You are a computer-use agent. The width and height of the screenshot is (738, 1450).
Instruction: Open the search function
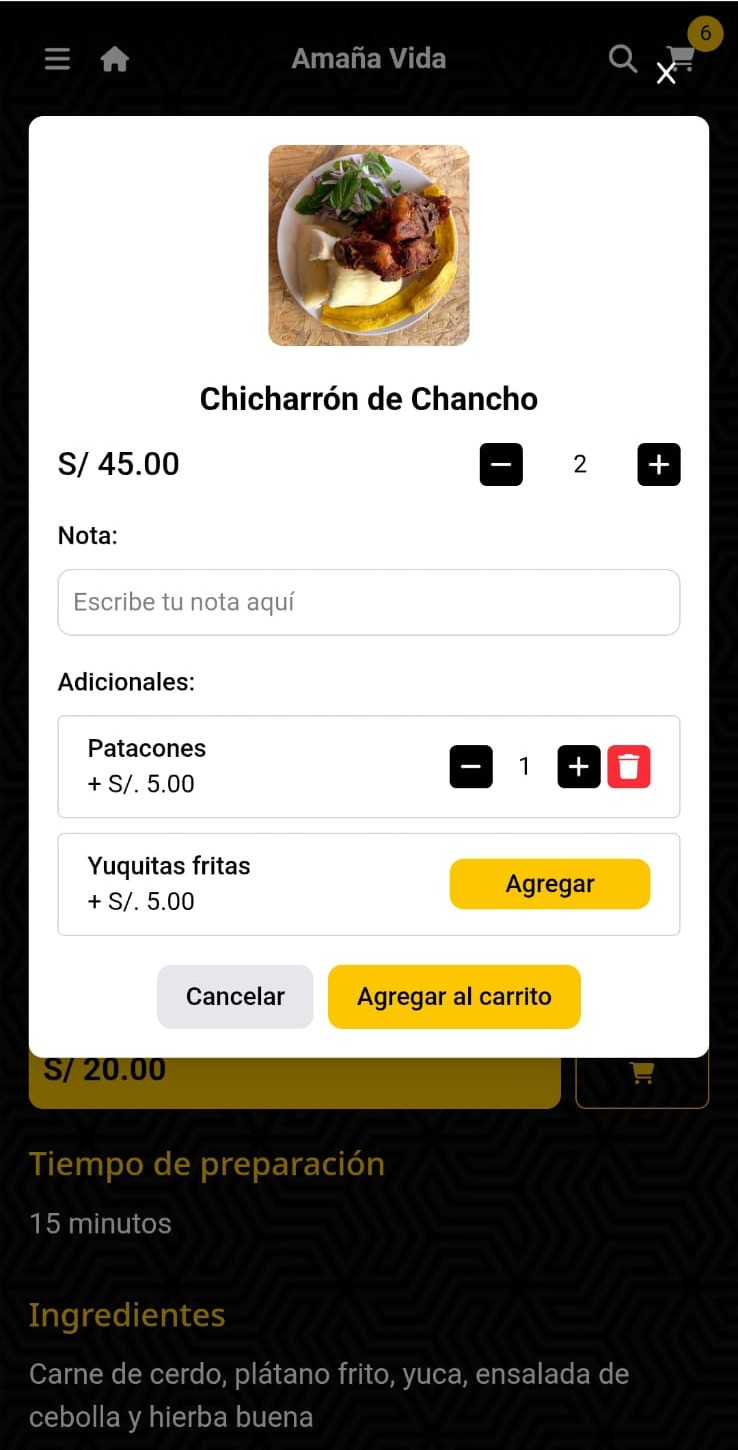click(x=622, y=58)
